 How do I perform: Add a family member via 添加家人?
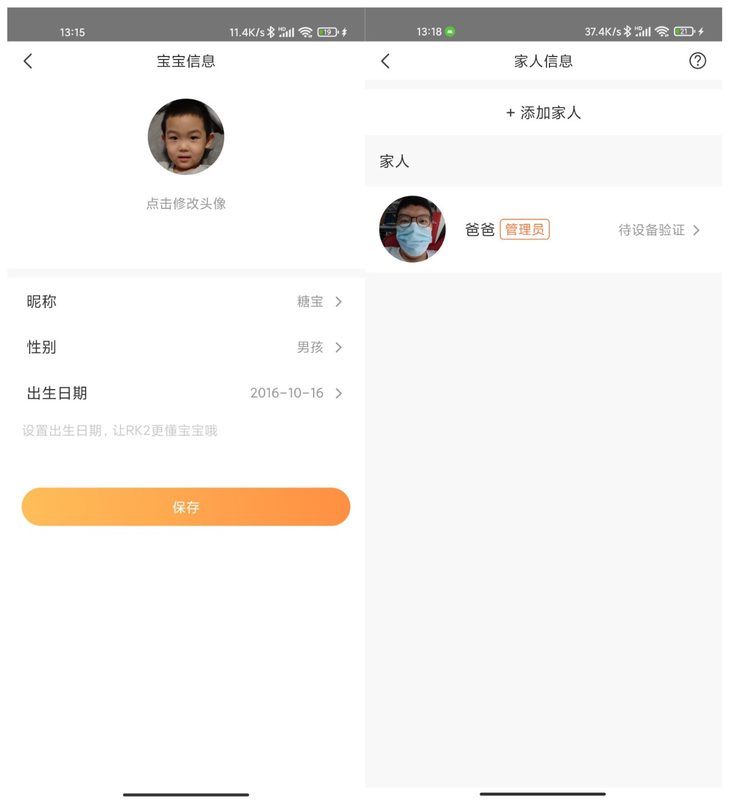click(543, 113)
